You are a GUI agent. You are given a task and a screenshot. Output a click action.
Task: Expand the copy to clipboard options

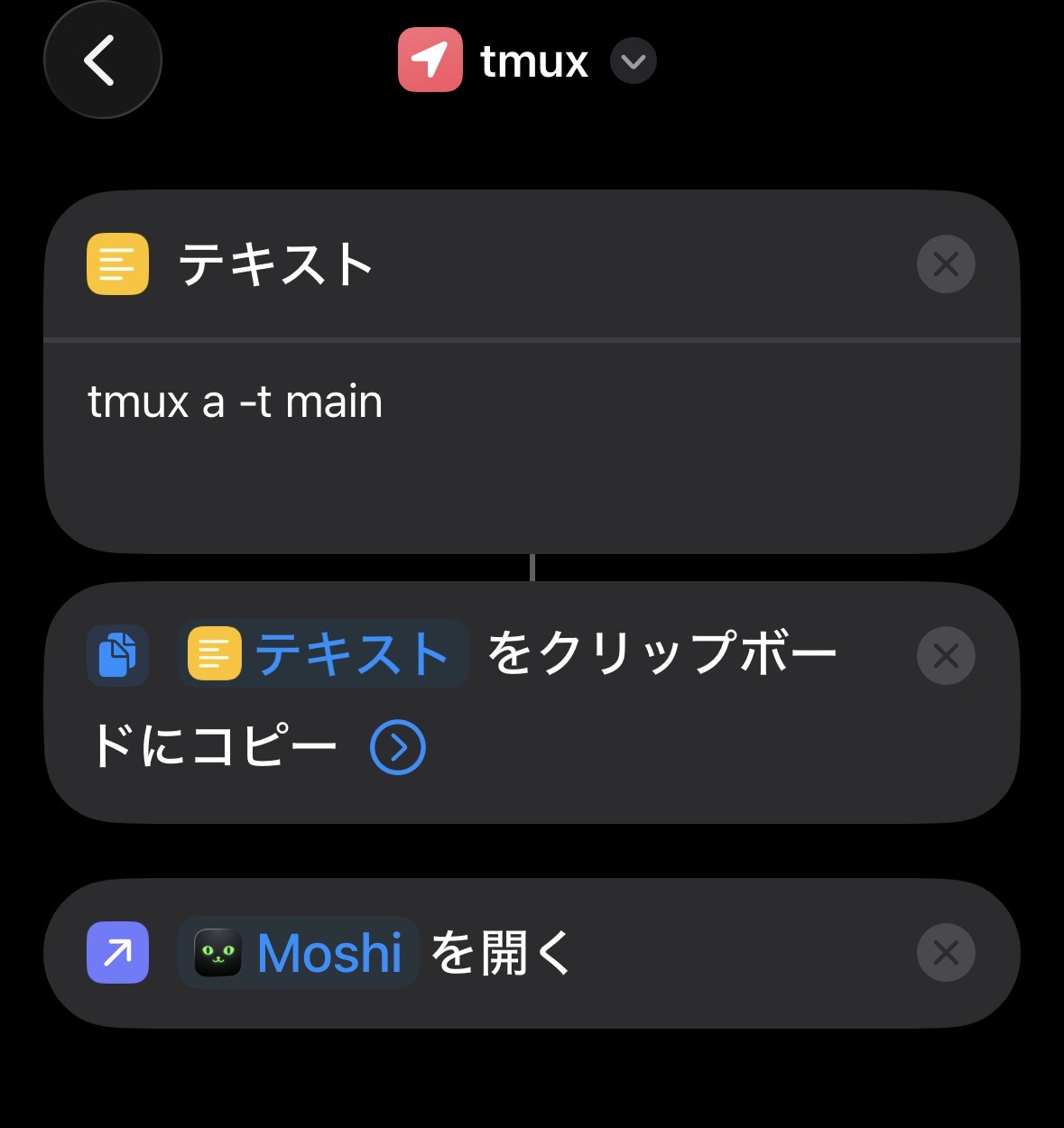397,747
